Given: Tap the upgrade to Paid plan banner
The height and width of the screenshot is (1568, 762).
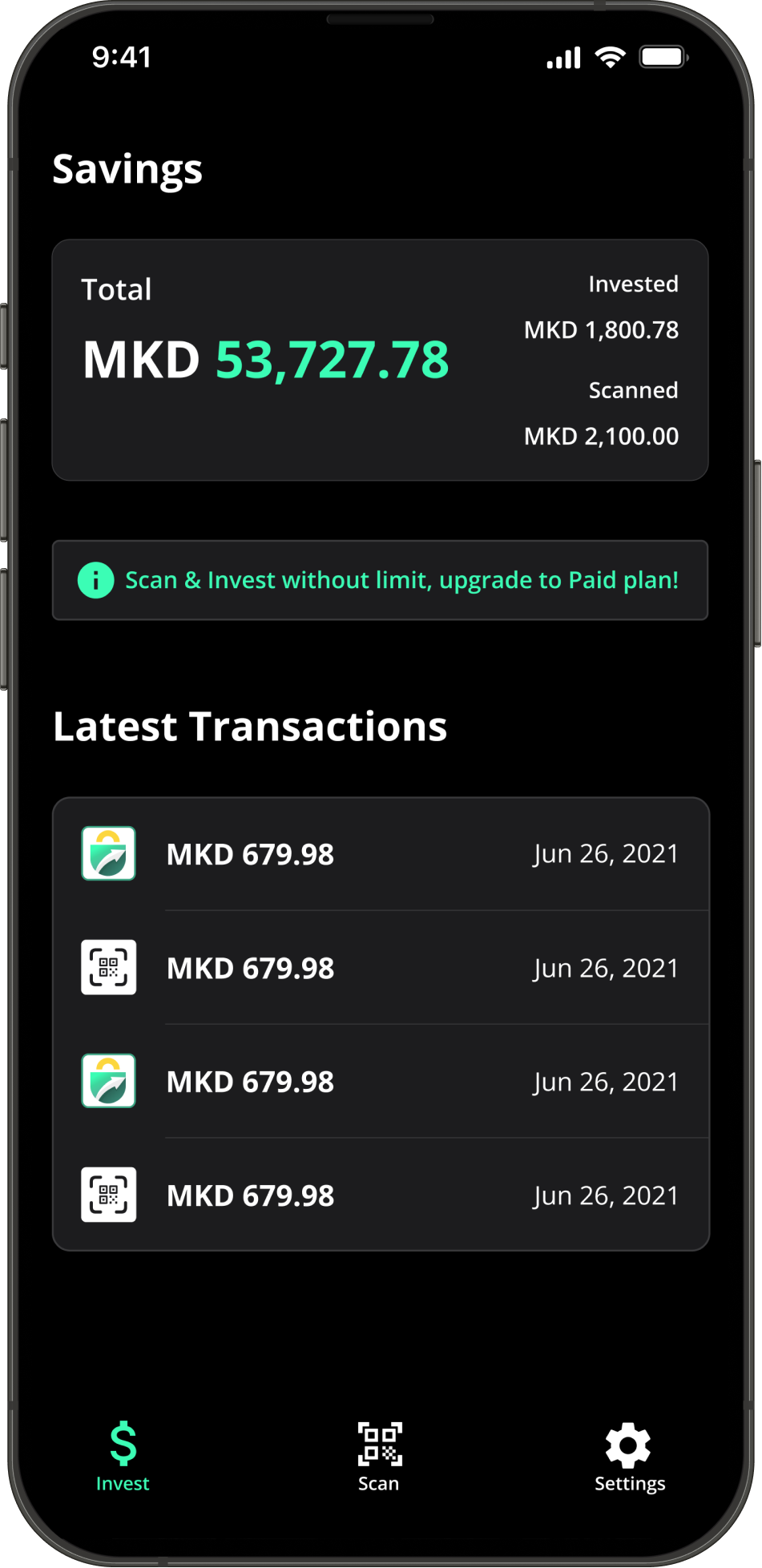Looking at the screenshot, I should coord(380,580).
